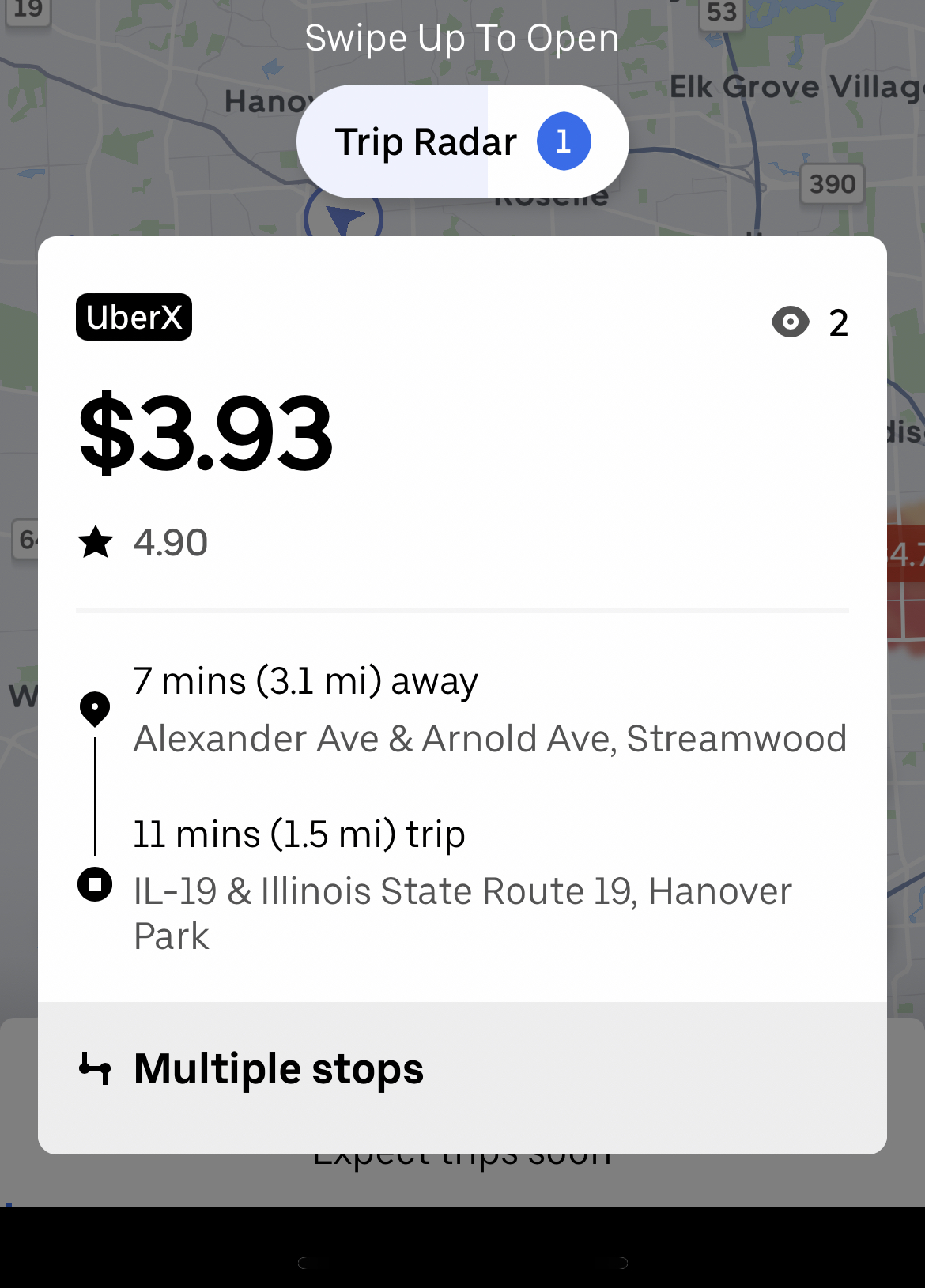The width and height of the screenshot is (925, 1288).
Task: Open the Trip Radar pill
Action: (462, 141)
